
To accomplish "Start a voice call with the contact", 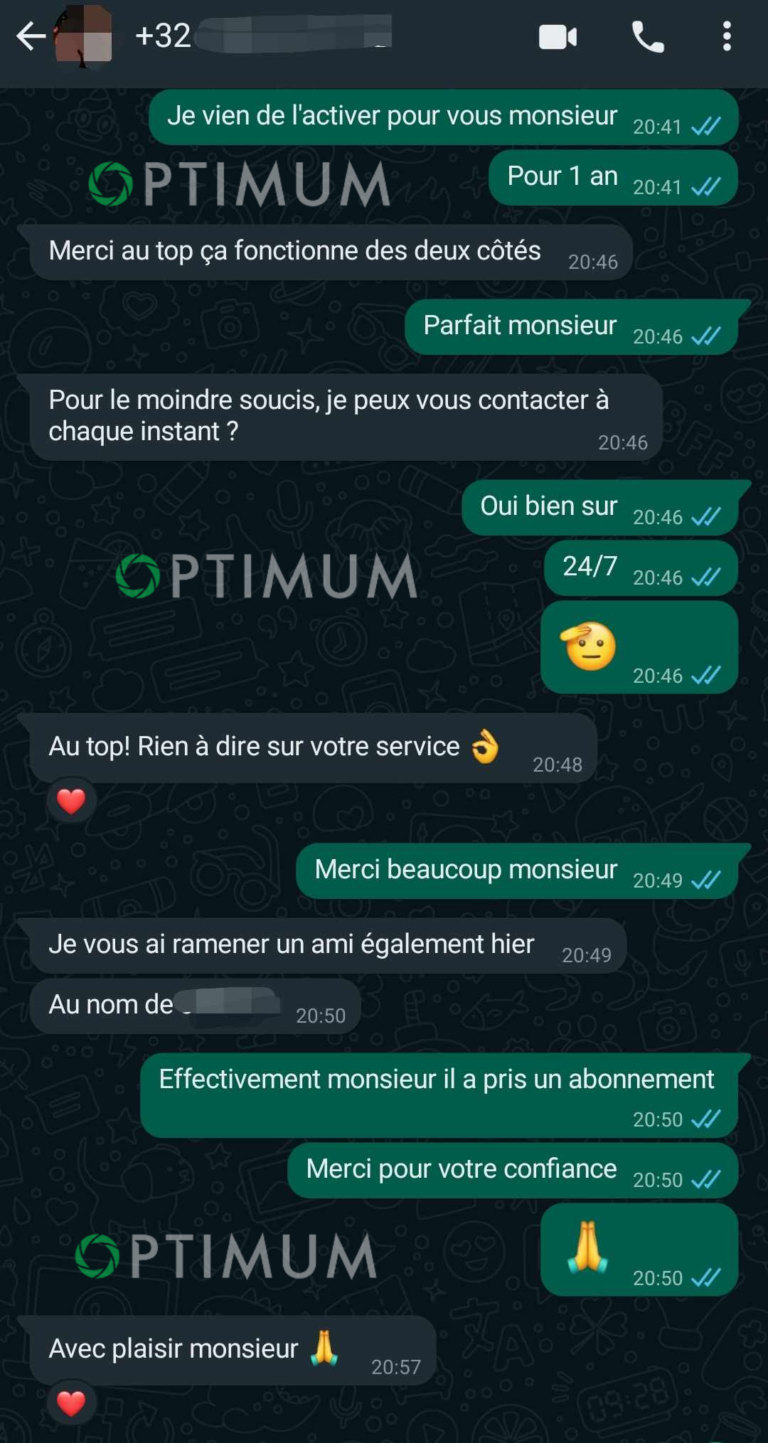I will click(647, 36).
